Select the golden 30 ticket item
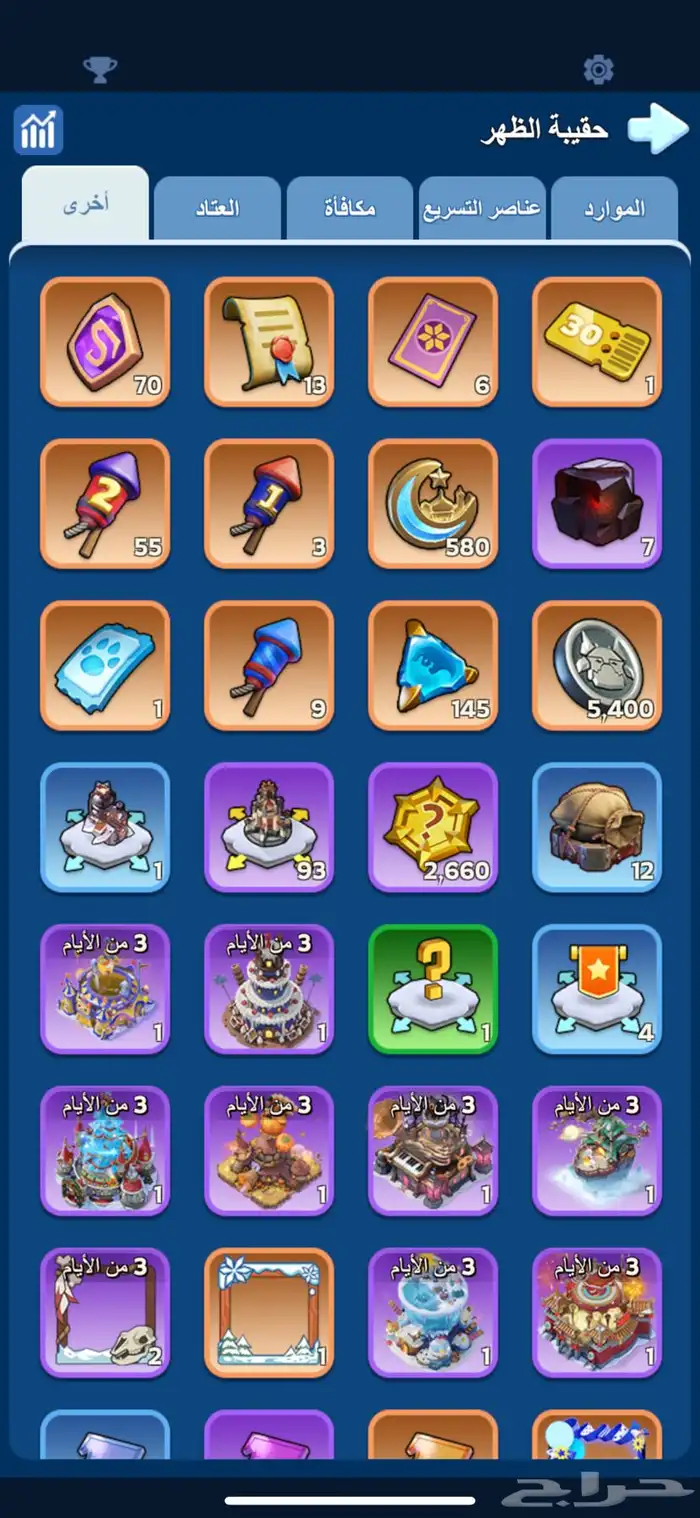700x1518 pixels. (x=597, y=342)
